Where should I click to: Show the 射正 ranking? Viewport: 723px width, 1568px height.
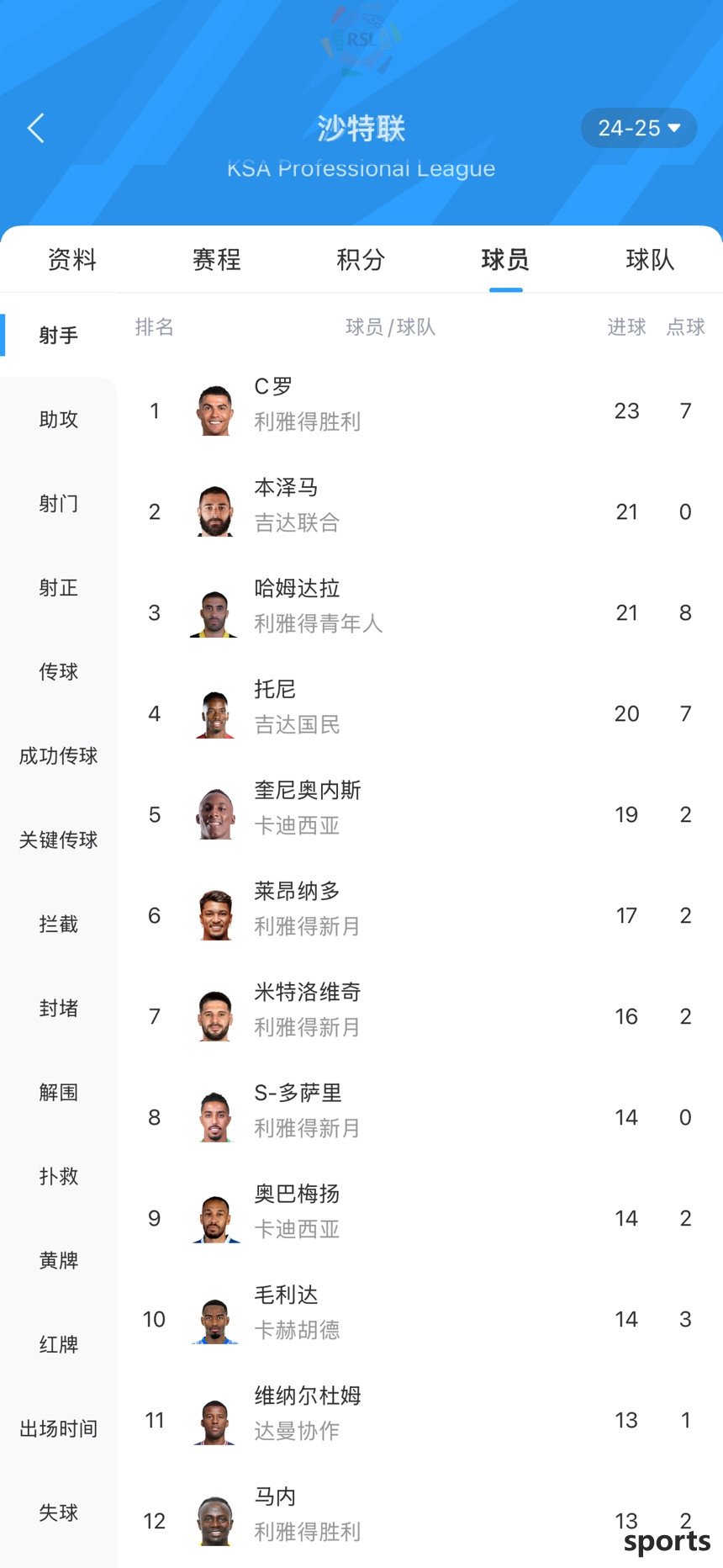click(59, 587)
